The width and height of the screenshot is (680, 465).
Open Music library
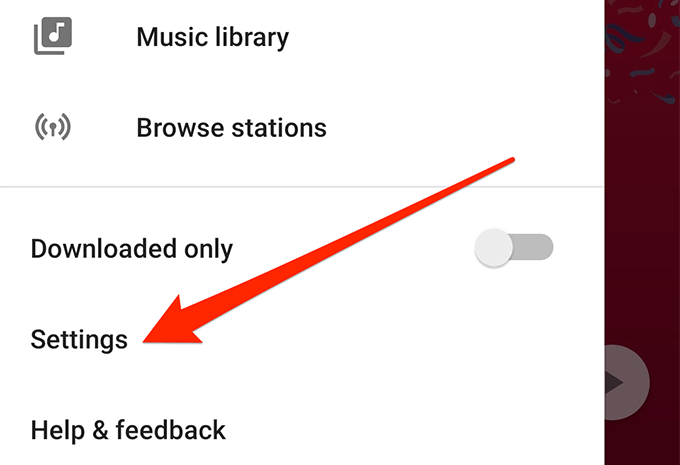[x=212, y=38]
